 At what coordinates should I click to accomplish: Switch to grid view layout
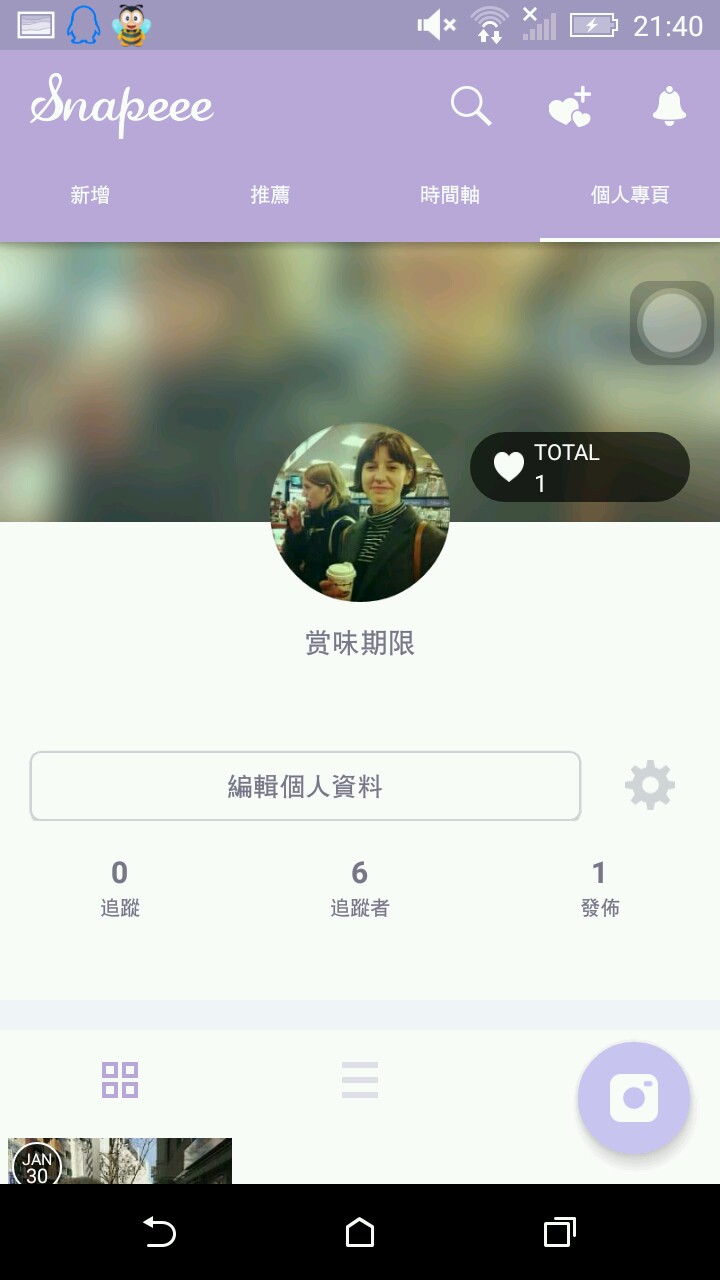[x=120, y=1080]
